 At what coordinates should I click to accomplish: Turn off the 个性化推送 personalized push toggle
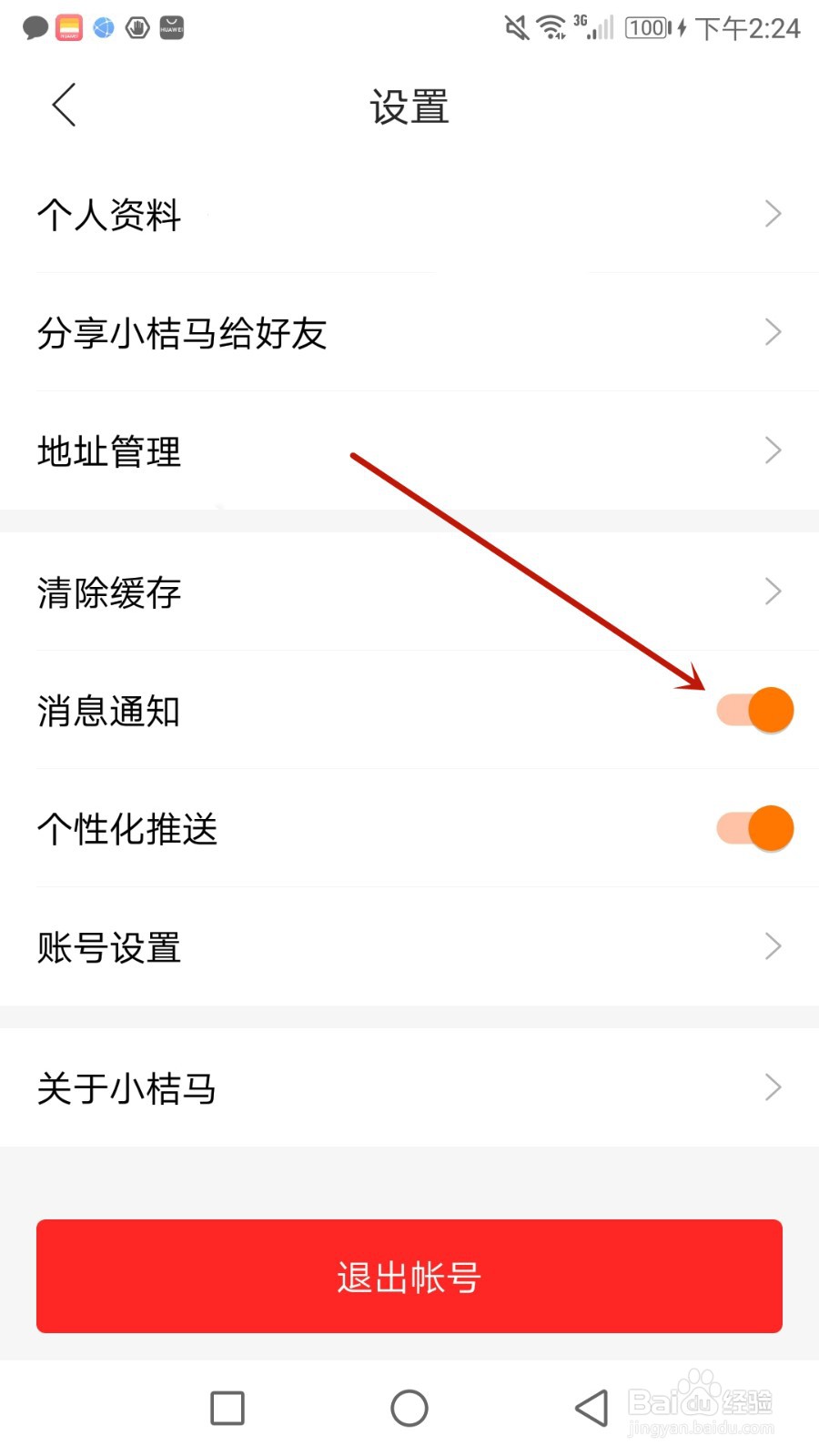coord(753,828)
